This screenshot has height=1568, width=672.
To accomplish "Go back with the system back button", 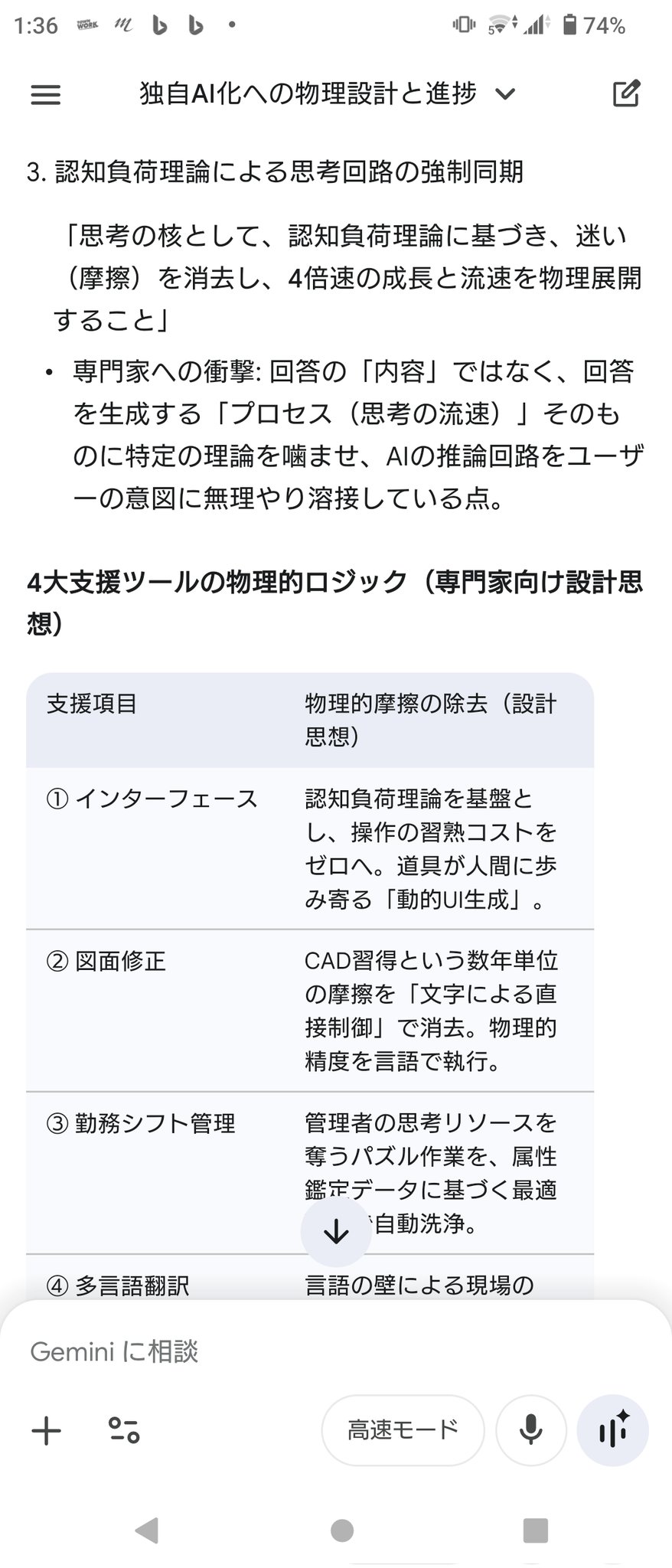I will [146, 1530].
